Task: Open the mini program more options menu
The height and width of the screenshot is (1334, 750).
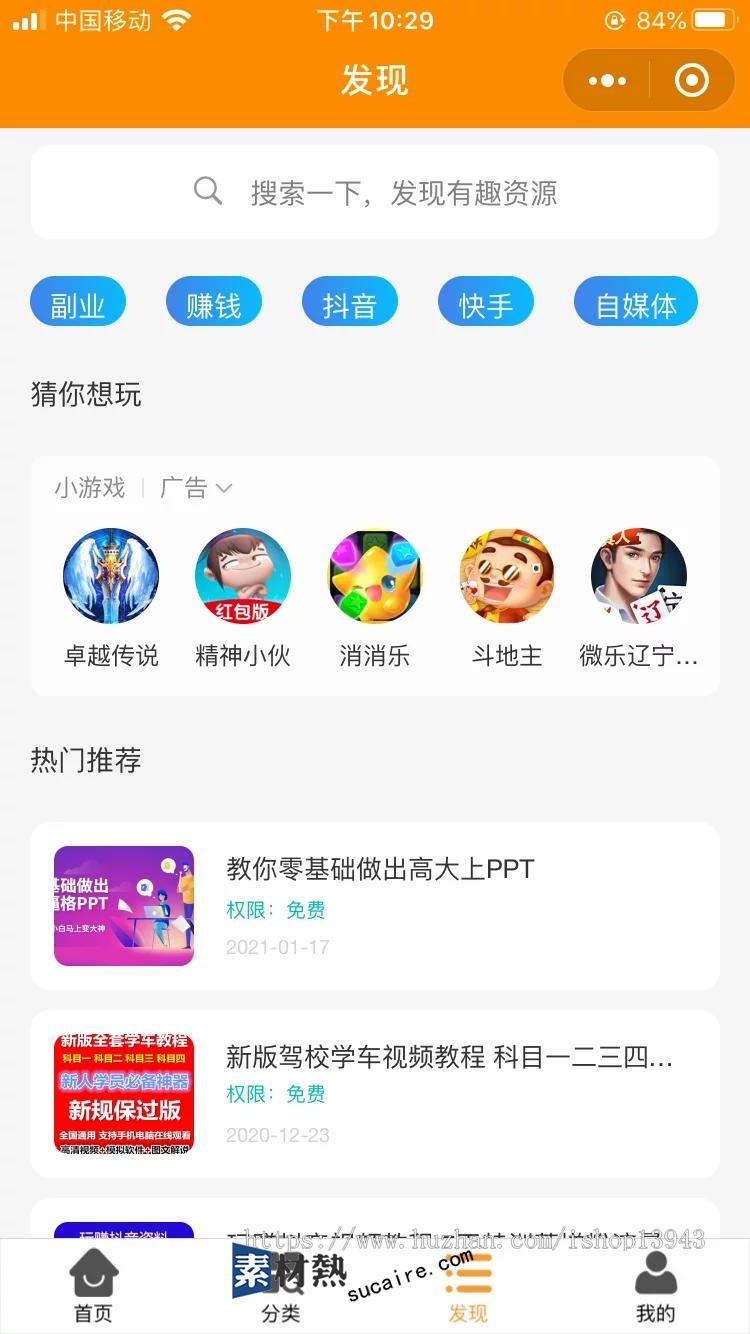Action: [607, 81]
